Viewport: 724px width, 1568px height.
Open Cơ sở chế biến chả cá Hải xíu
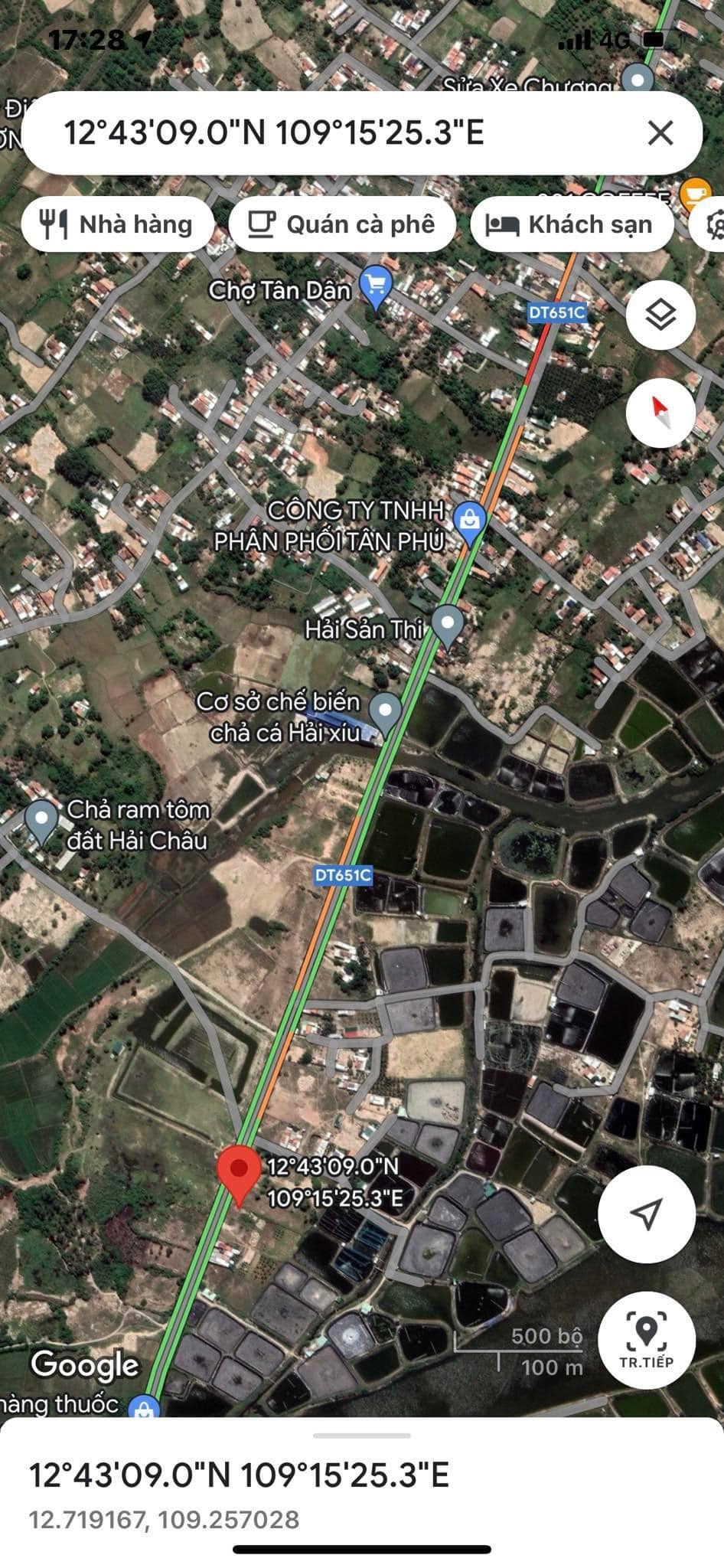[x=386, y=710]
